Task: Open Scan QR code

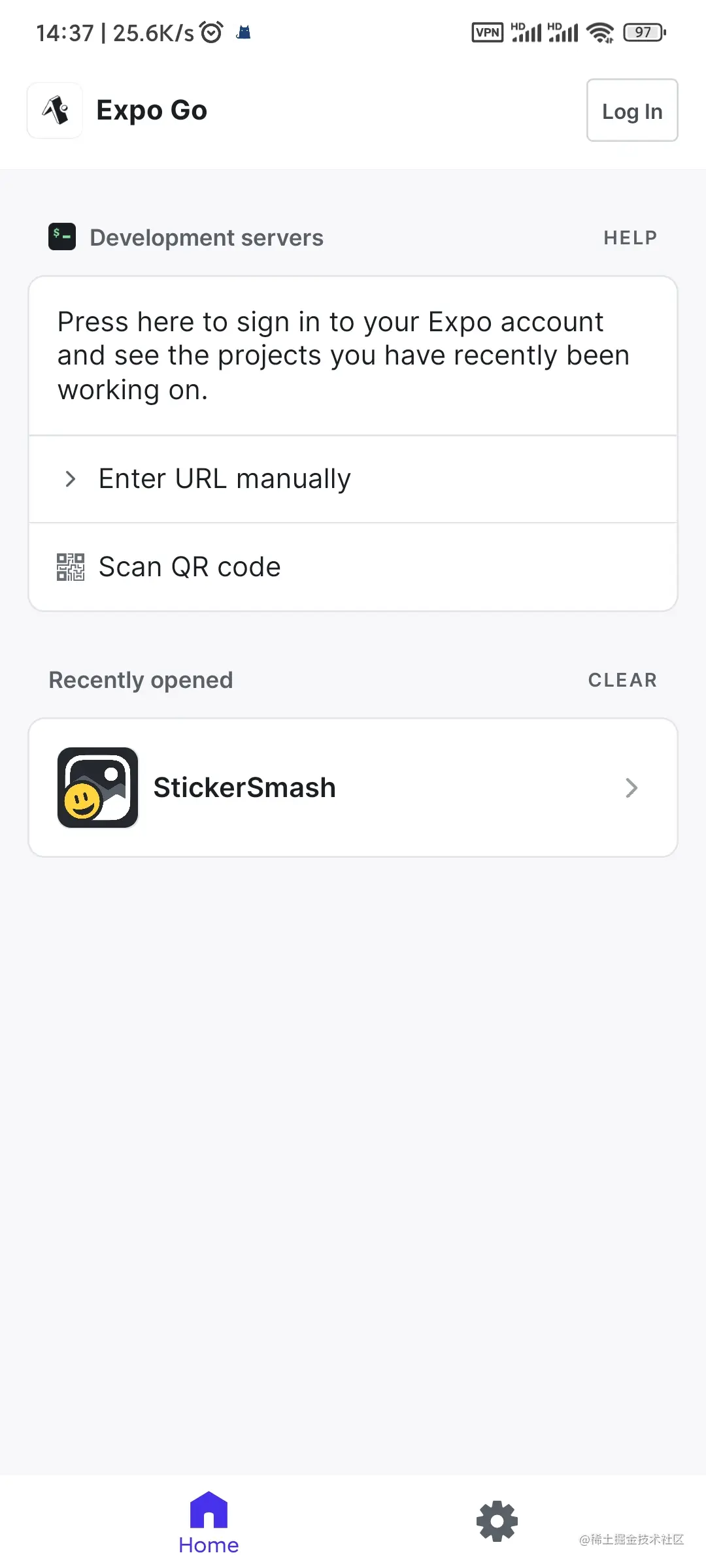Action: click(x=353, y=567)
